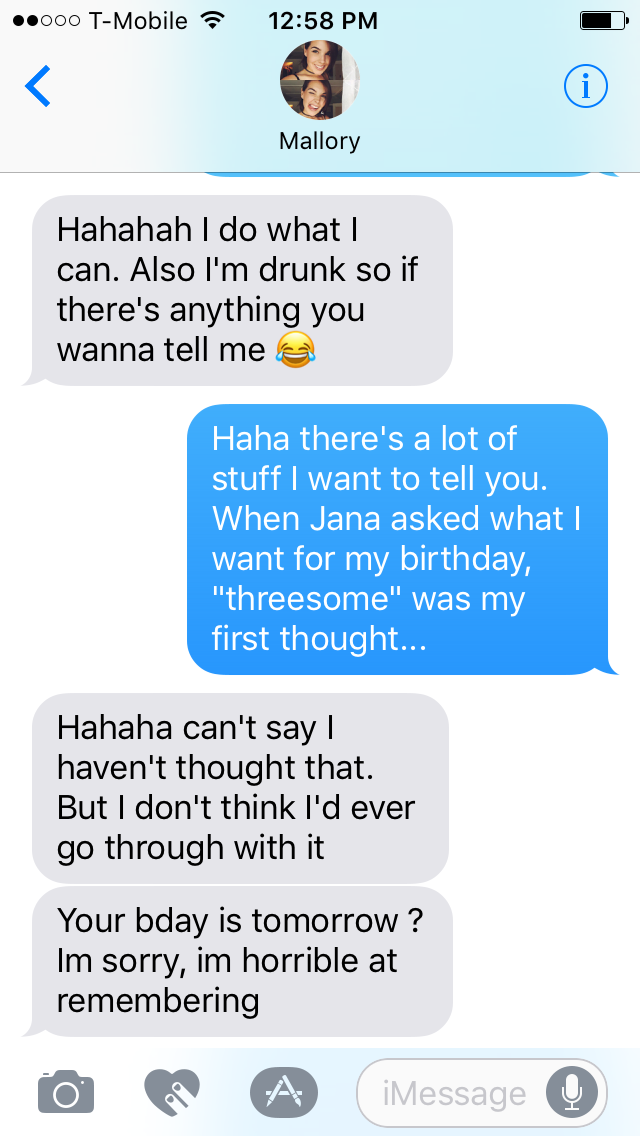The image size is (640, 1136).
Task: Open the Digital Touch heart icon
Action: (171, 1091)
